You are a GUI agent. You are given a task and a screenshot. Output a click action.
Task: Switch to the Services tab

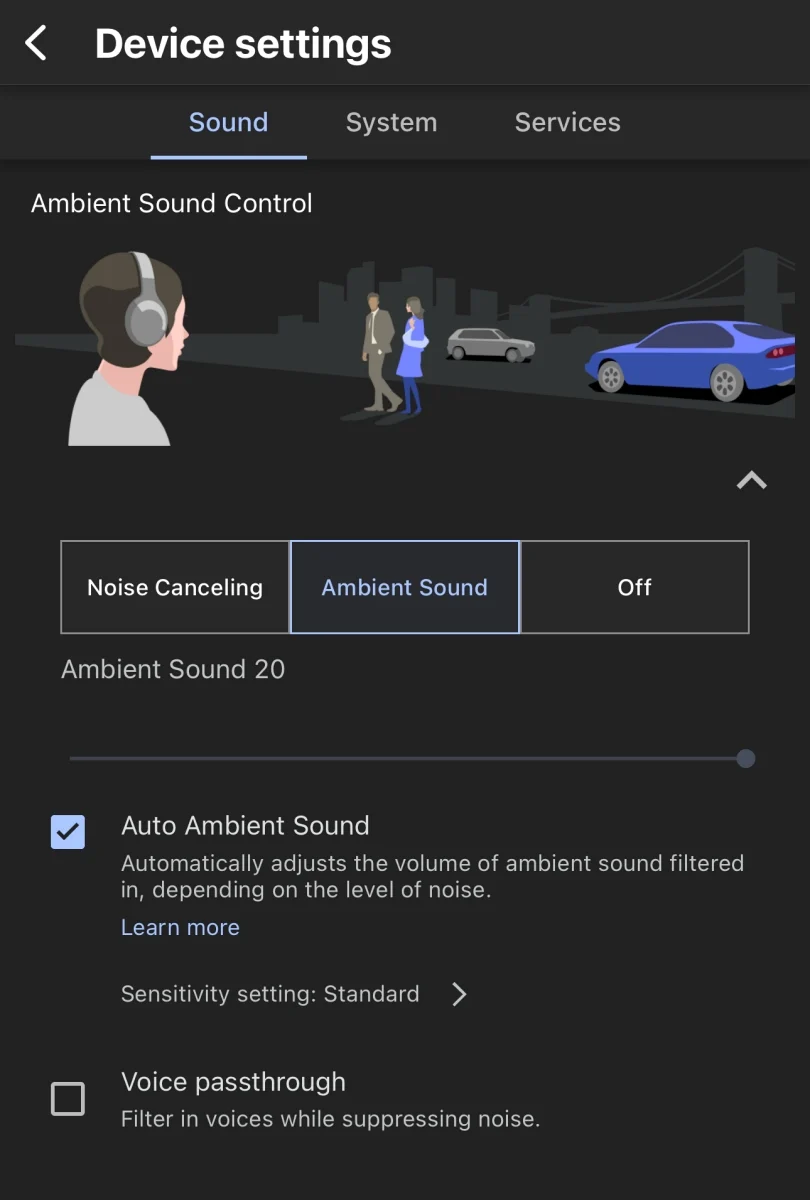click(x=567, y=122)
